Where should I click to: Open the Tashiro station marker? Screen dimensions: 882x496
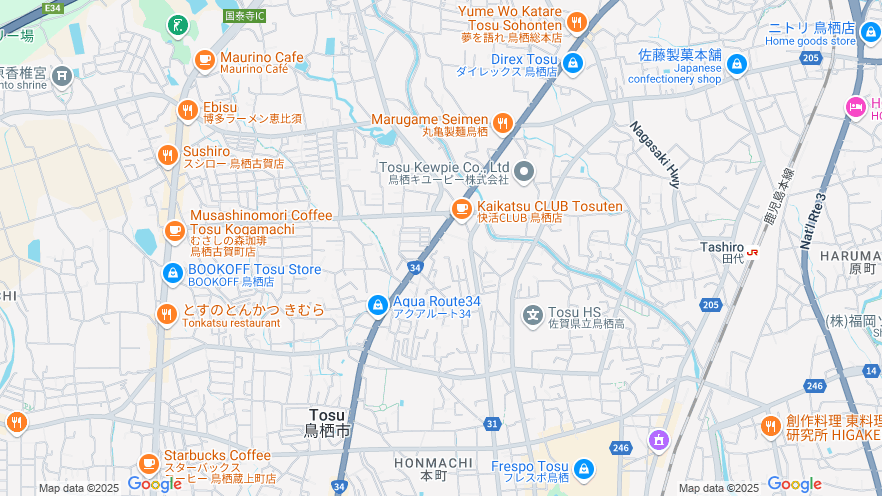tap(752, 252)
